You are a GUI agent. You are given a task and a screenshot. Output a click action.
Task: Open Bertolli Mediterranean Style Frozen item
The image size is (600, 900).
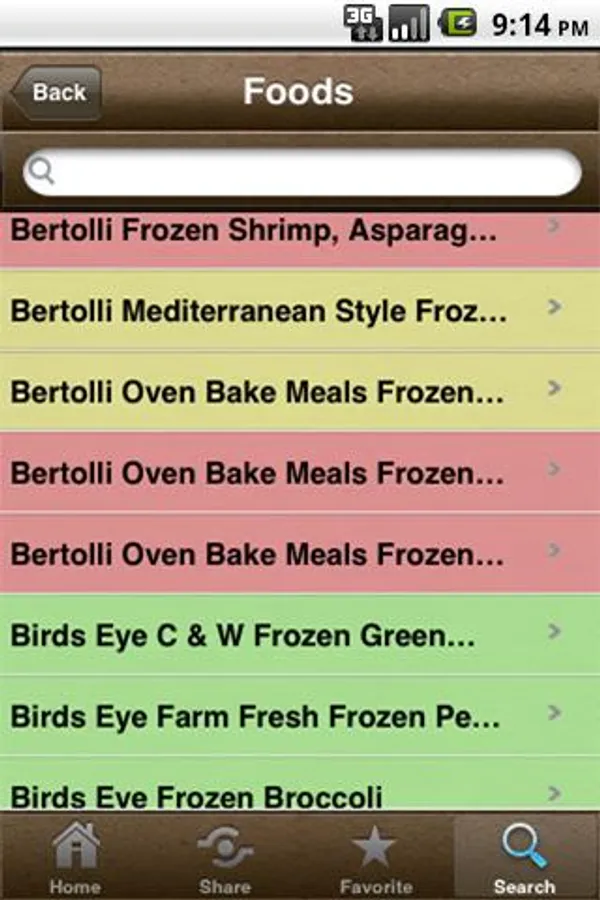[x=300, y=310]
